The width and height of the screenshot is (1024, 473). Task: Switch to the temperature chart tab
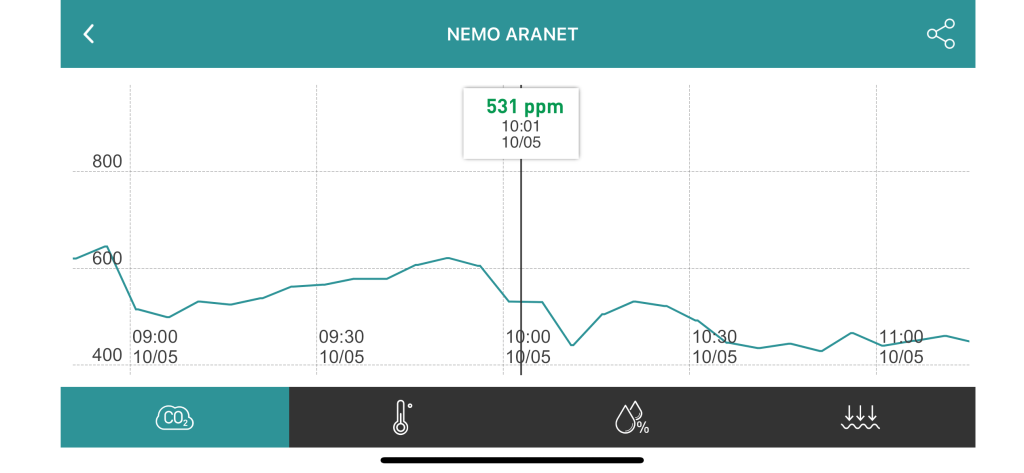pyautogui.click(x=402, y=418)
